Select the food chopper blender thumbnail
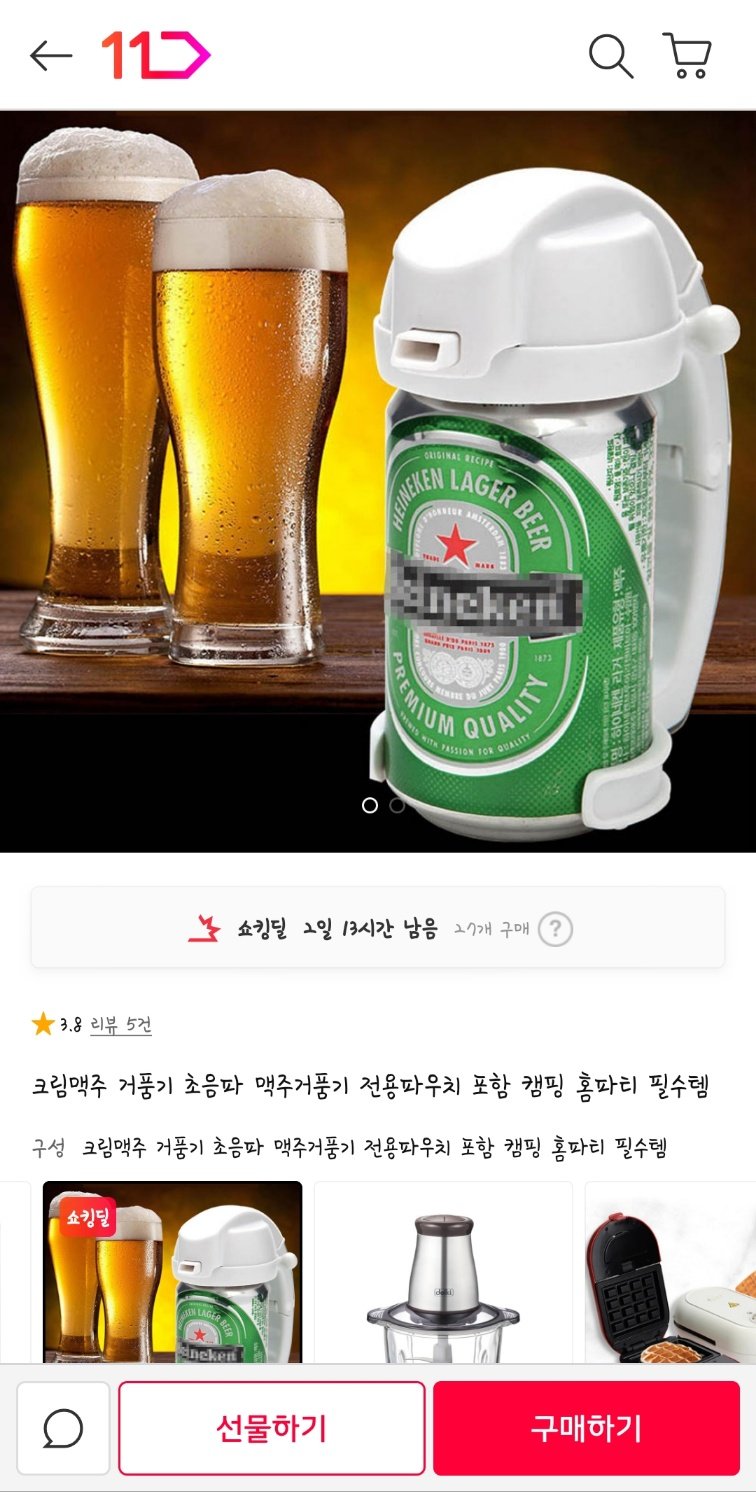 443,1272
